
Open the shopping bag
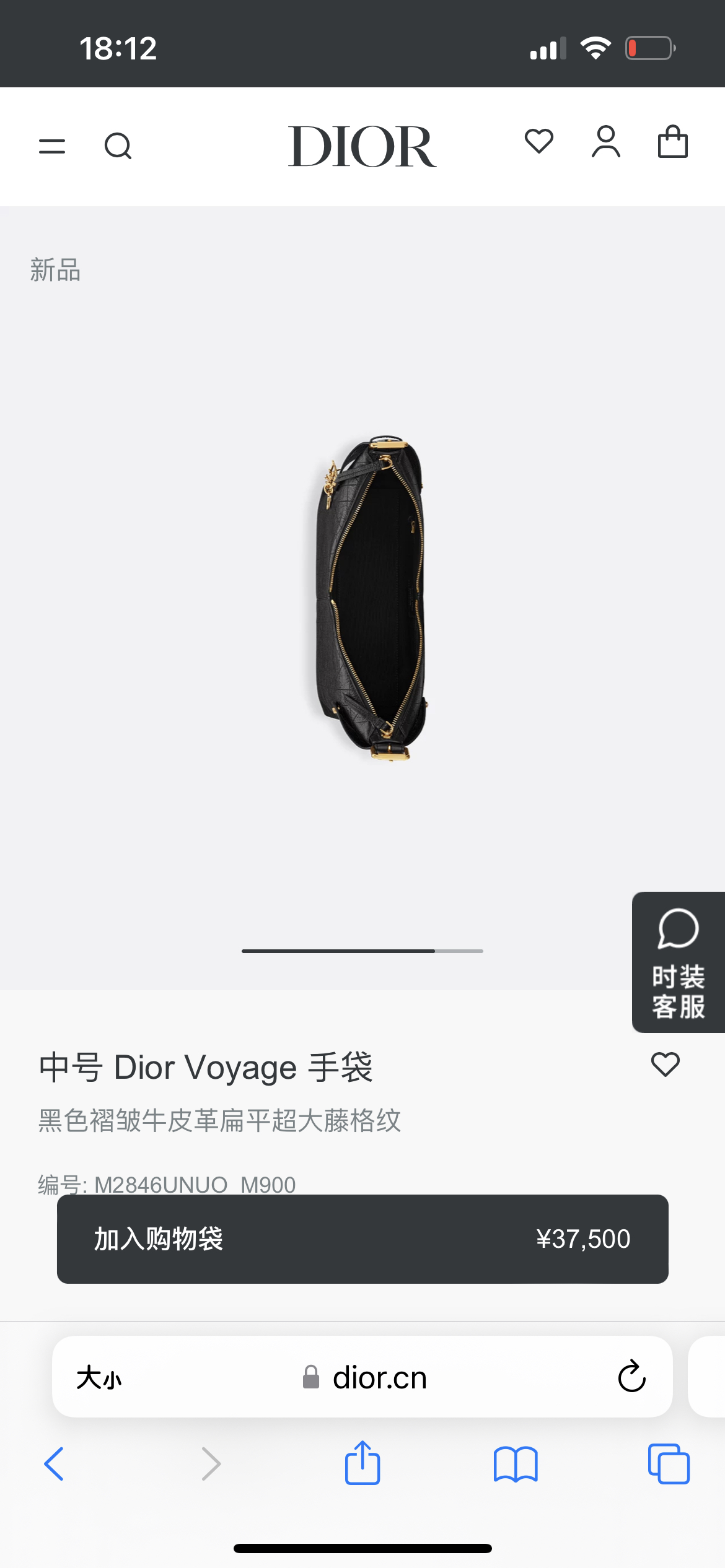[x=672, y=142]
